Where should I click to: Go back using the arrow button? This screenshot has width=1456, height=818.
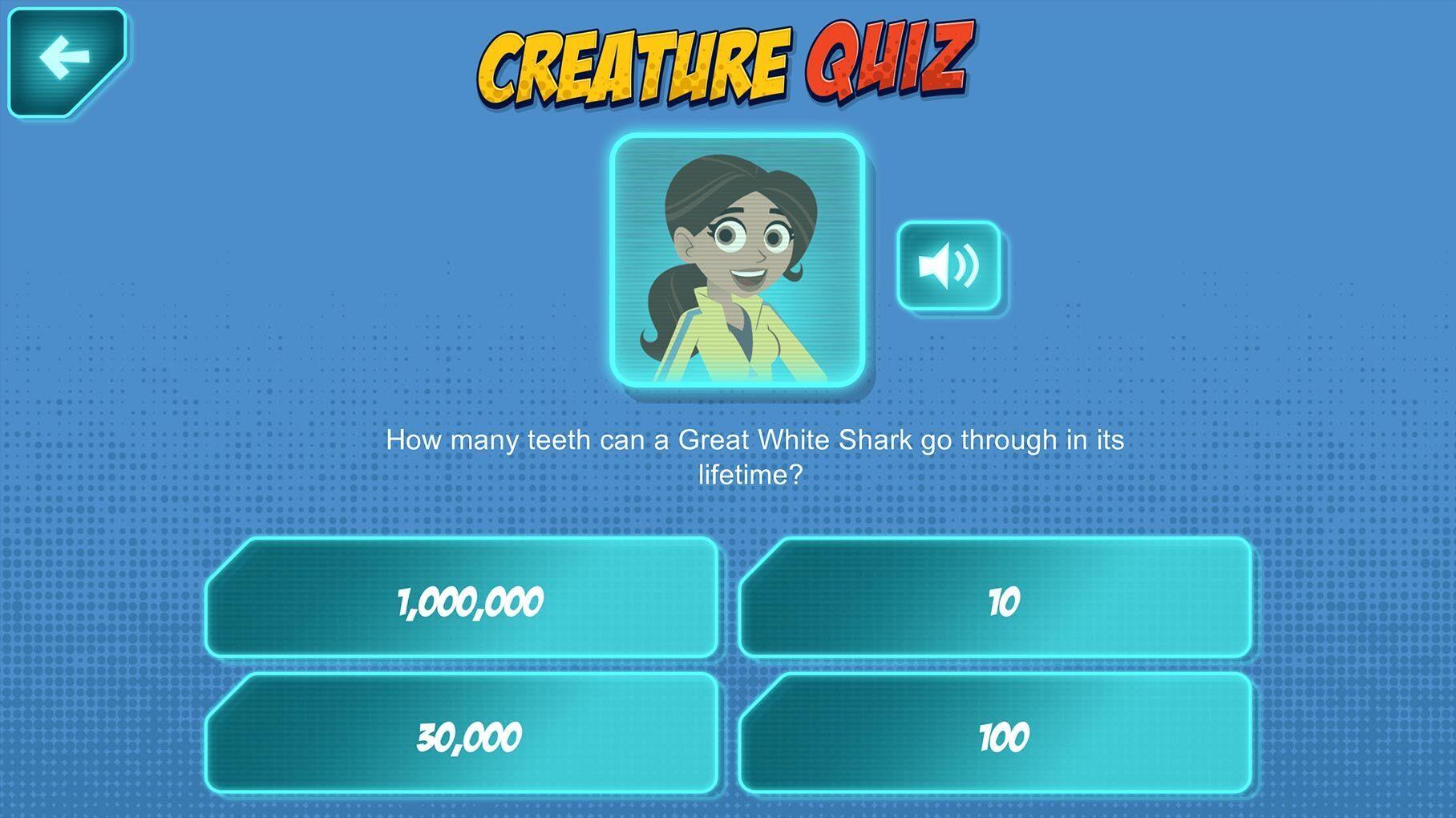tap(66, 59)
